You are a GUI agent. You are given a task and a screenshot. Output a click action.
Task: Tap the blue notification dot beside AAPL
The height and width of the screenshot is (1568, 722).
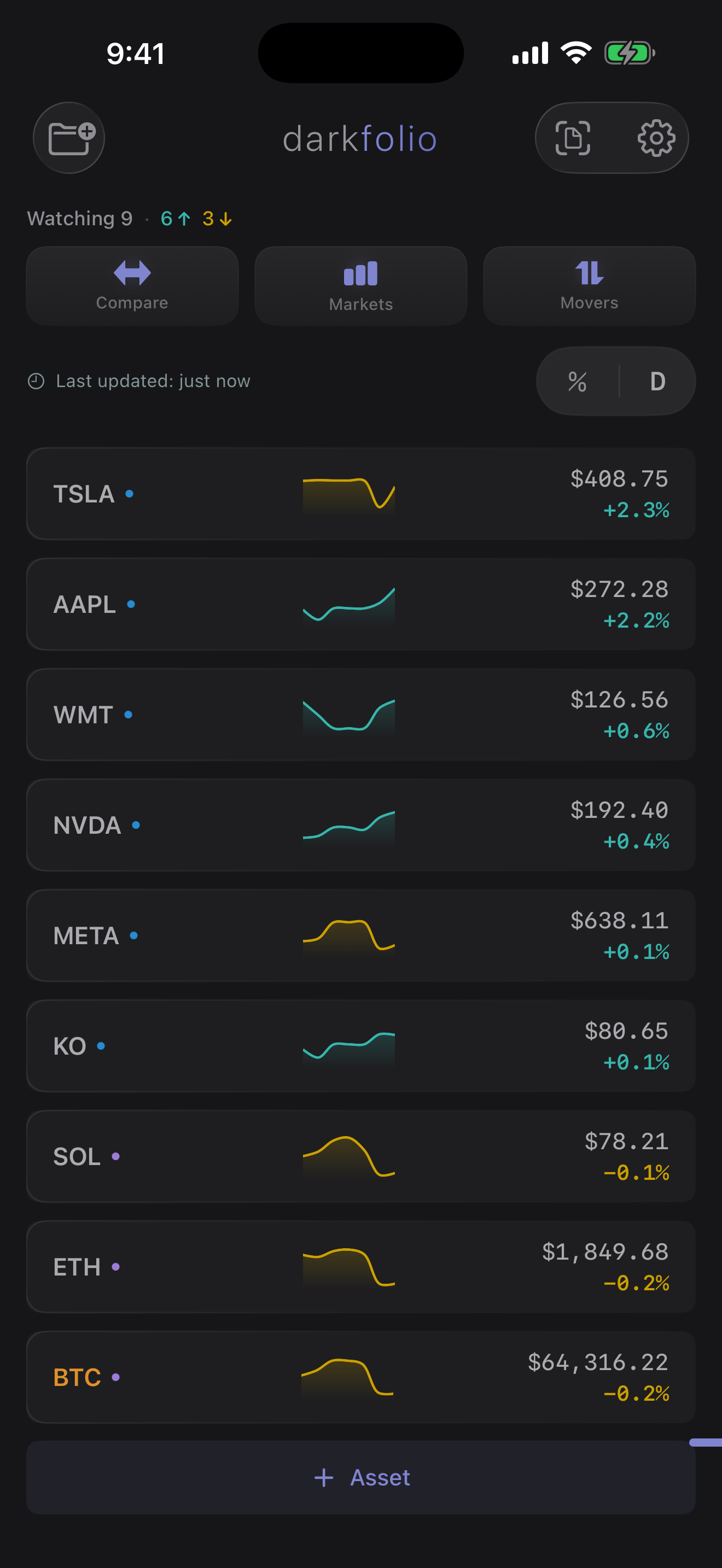tap(130, 604)
